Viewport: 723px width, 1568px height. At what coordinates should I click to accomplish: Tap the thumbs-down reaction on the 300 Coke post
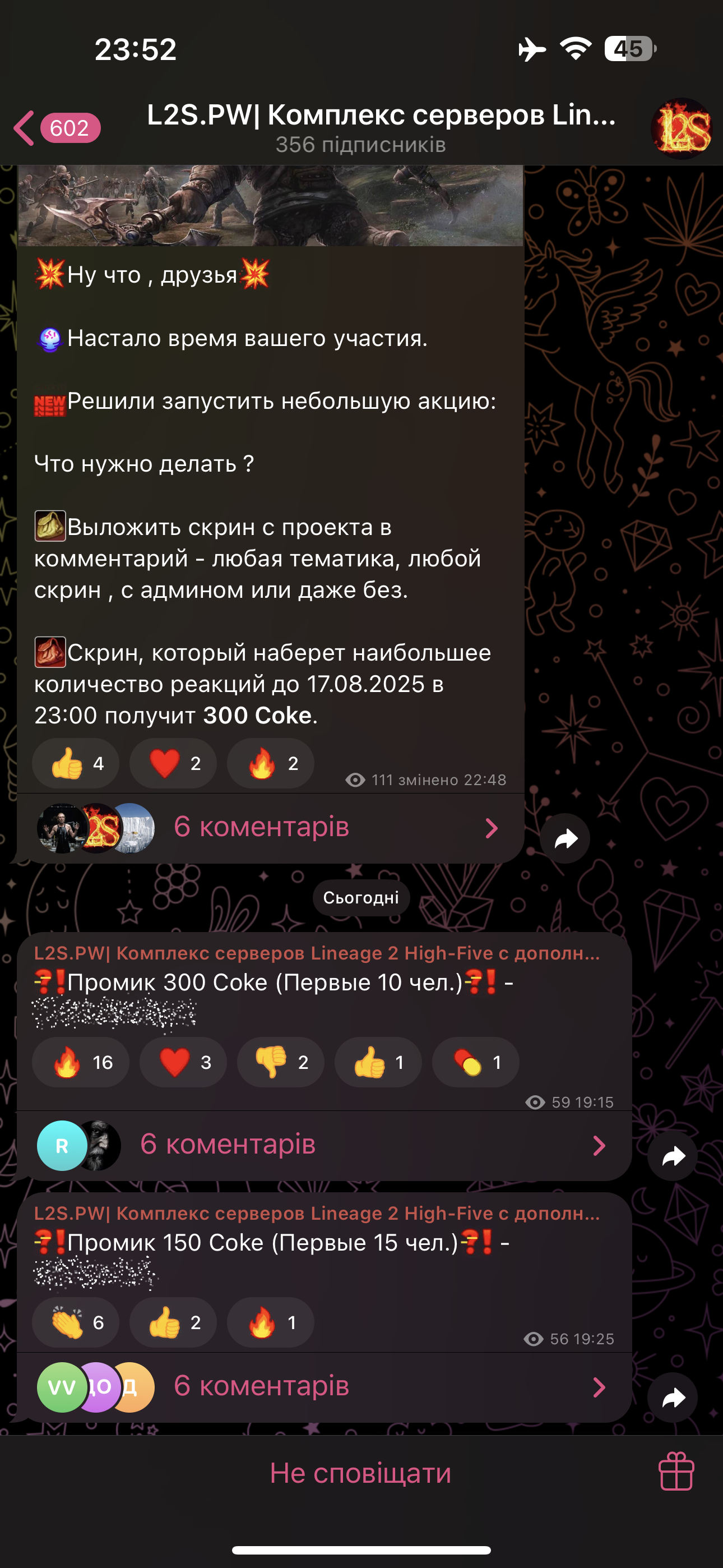pyautogui.click(x=281, y=1062)
